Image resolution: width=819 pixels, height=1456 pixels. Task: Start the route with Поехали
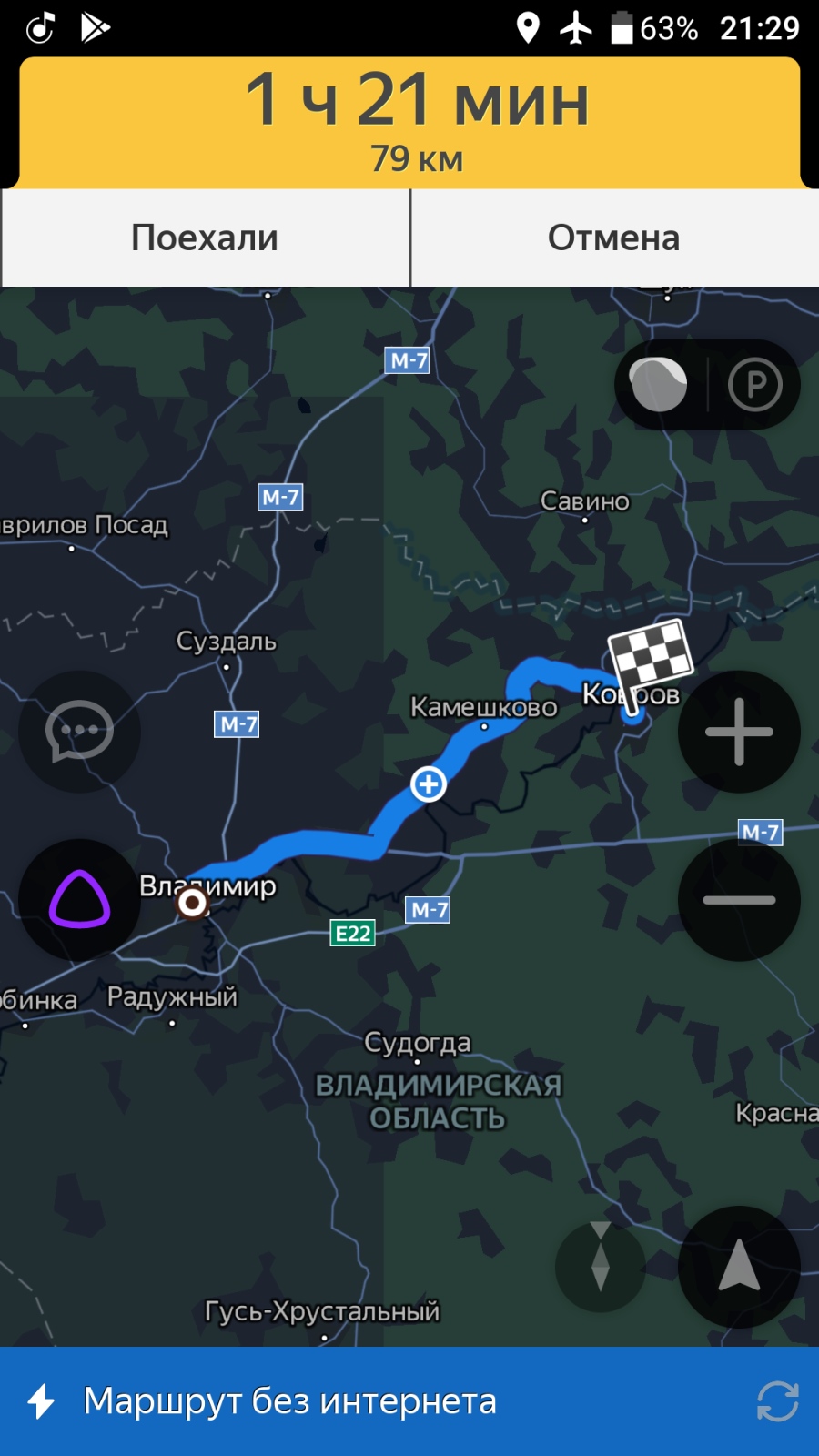coord(205,238)
